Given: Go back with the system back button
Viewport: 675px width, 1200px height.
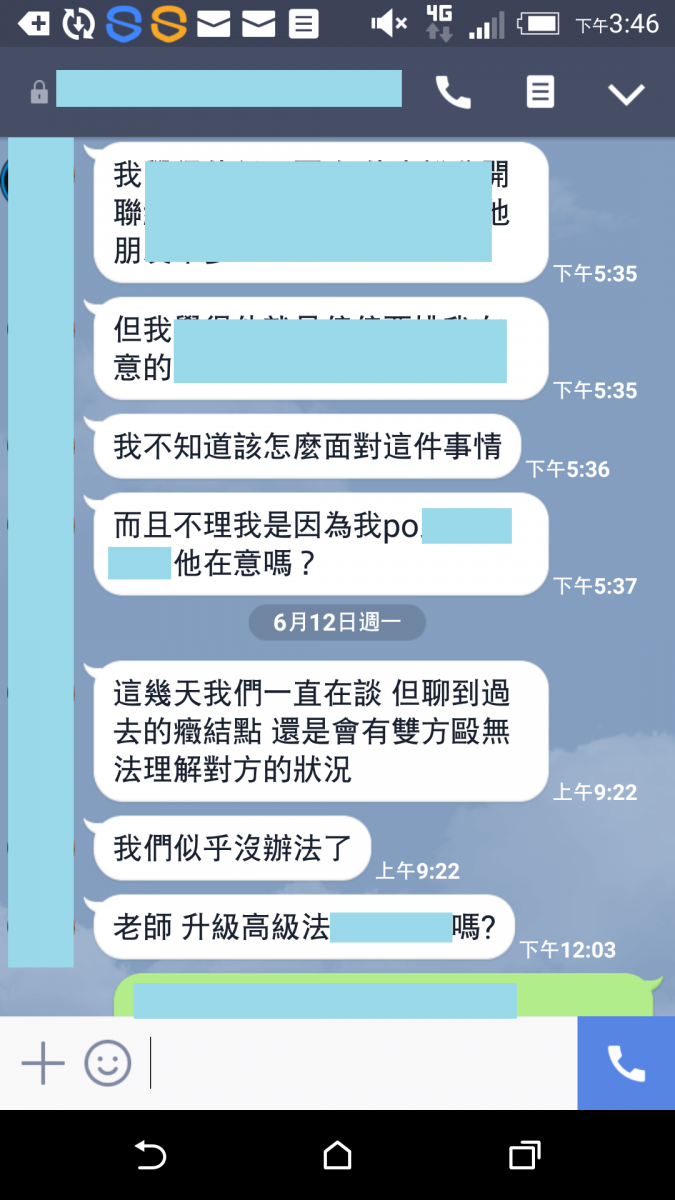Looking at the screenshot, I should click(150, 1156).
